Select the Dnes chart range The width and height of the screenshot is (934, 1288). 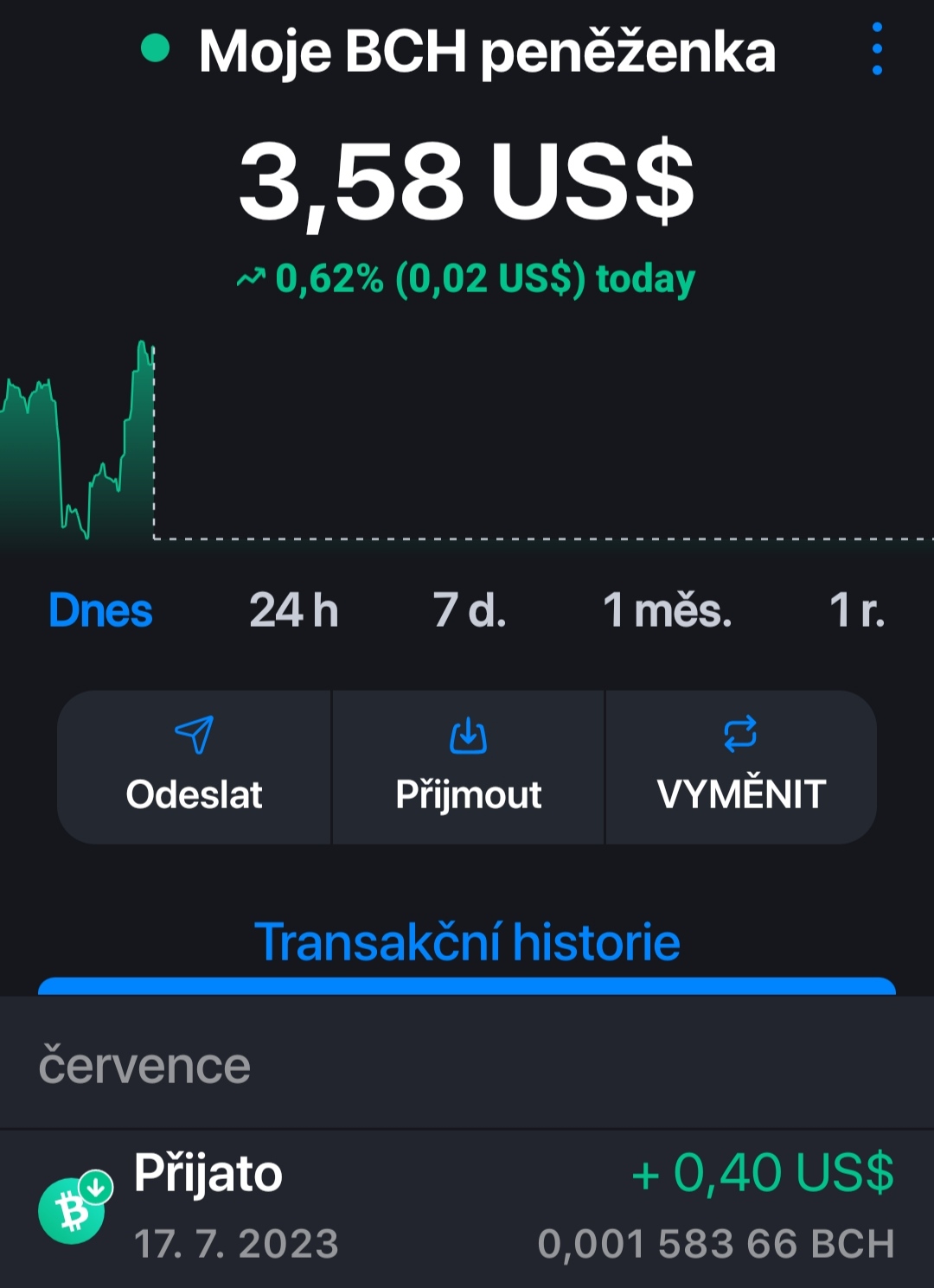tap(100, 610)
